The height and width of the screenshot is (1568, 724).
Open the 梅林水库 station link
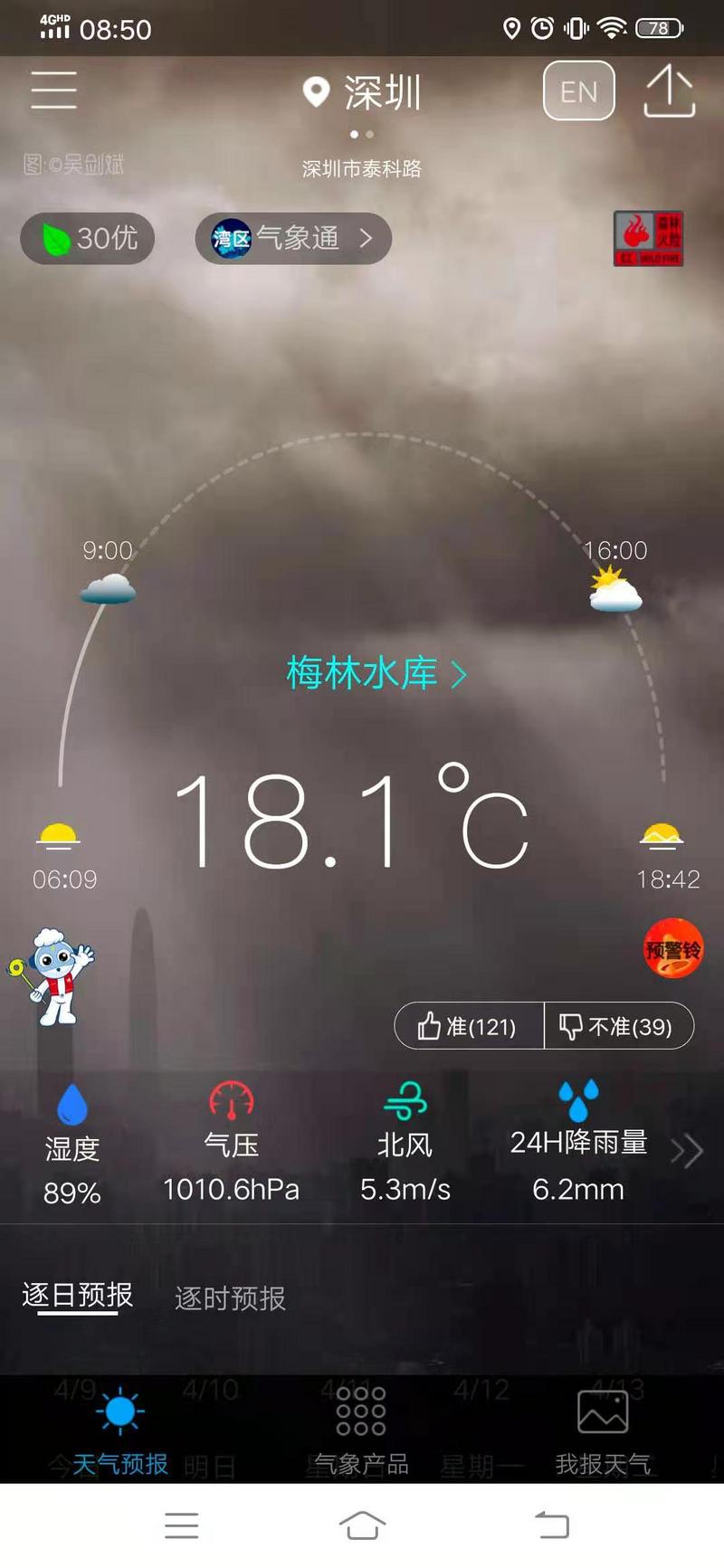(x=375, y=674)
